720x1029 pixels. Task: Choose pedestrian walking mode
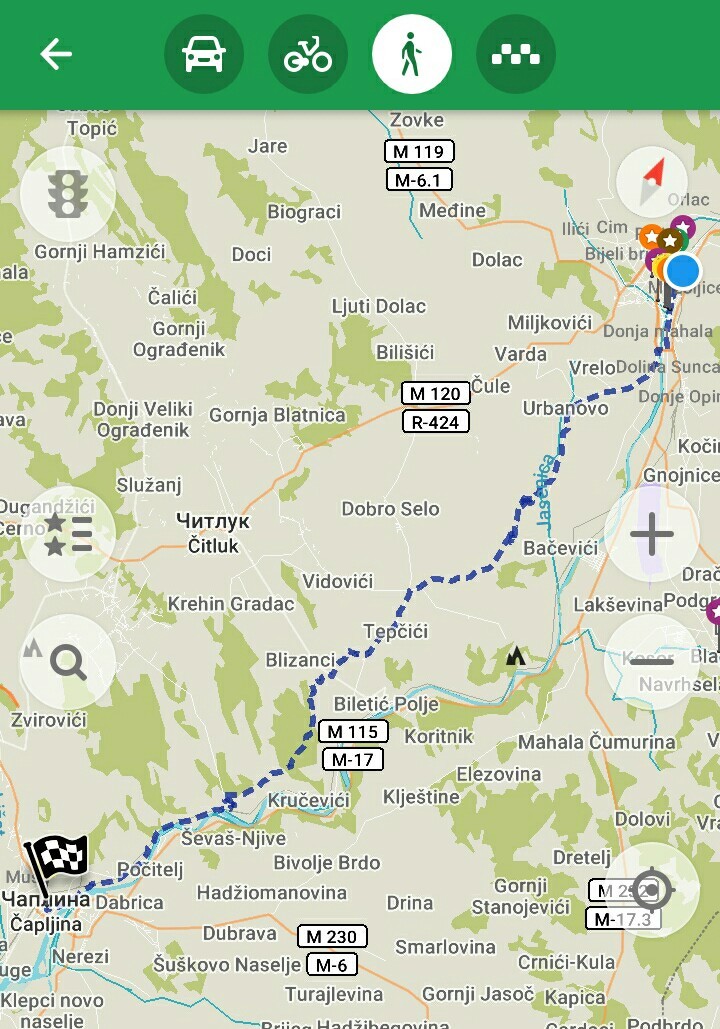[412, 54]
